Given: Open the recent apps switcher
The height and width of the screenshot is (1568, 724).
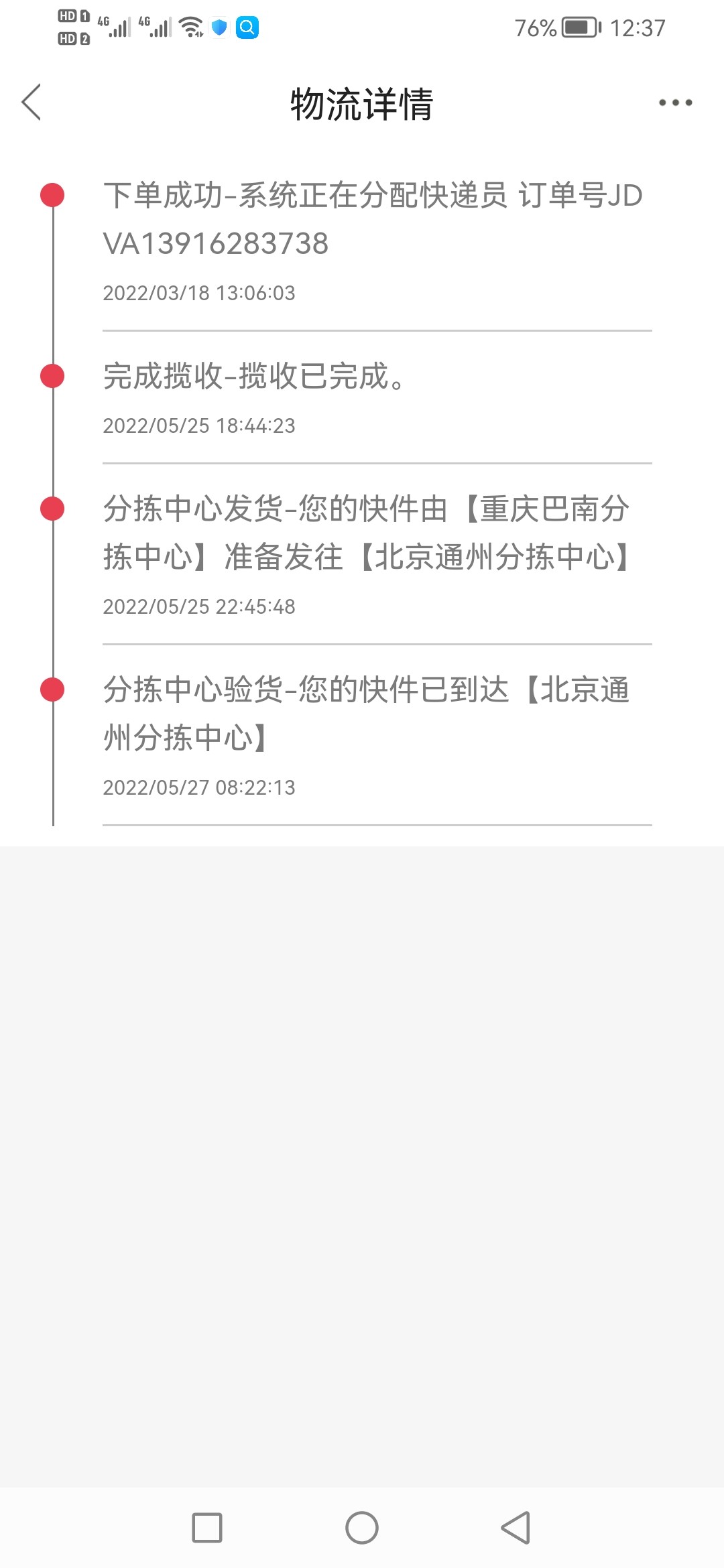Looking at the screenshot, I should [207, 1528].
